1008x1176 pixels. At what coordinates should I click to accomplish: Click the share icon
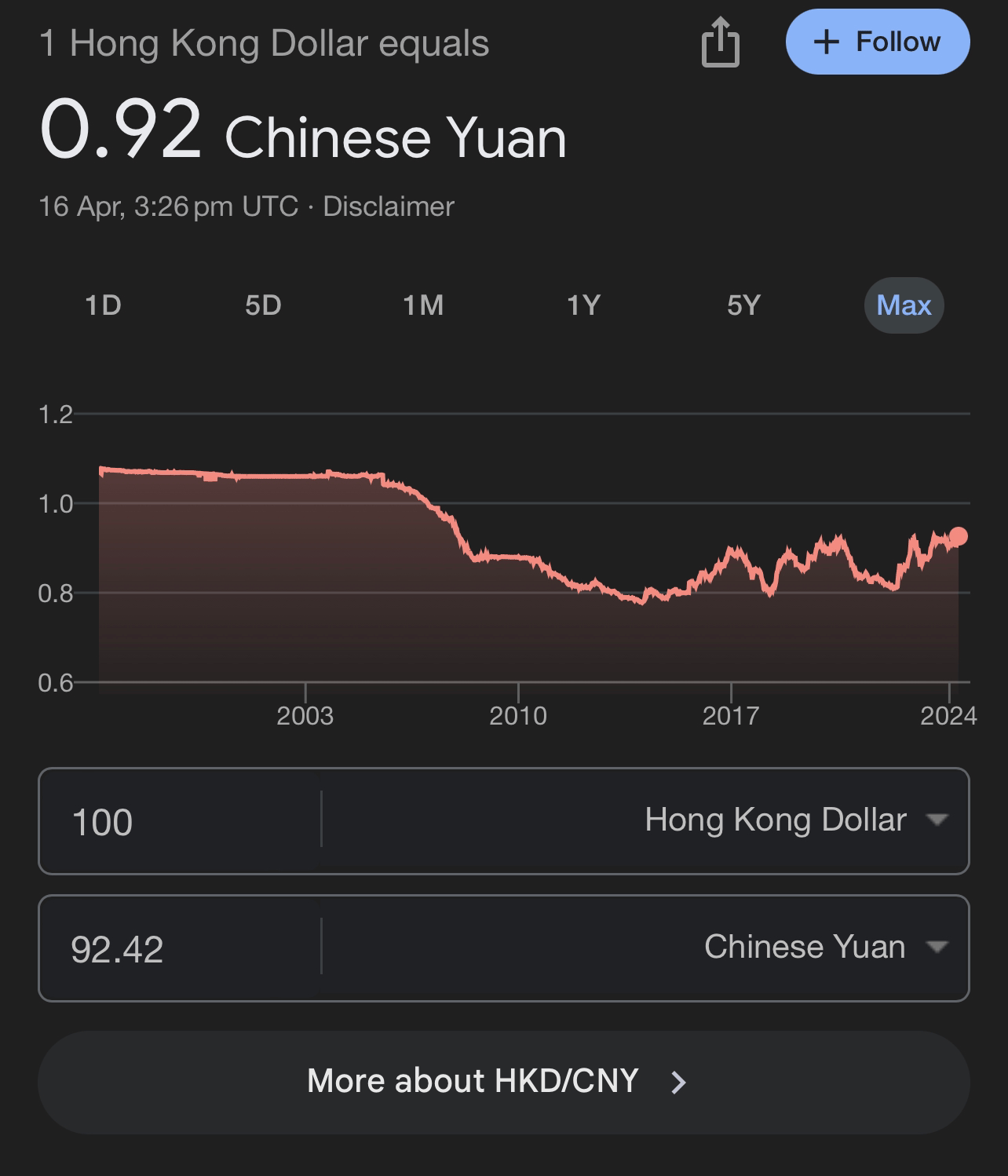(721, 43)
